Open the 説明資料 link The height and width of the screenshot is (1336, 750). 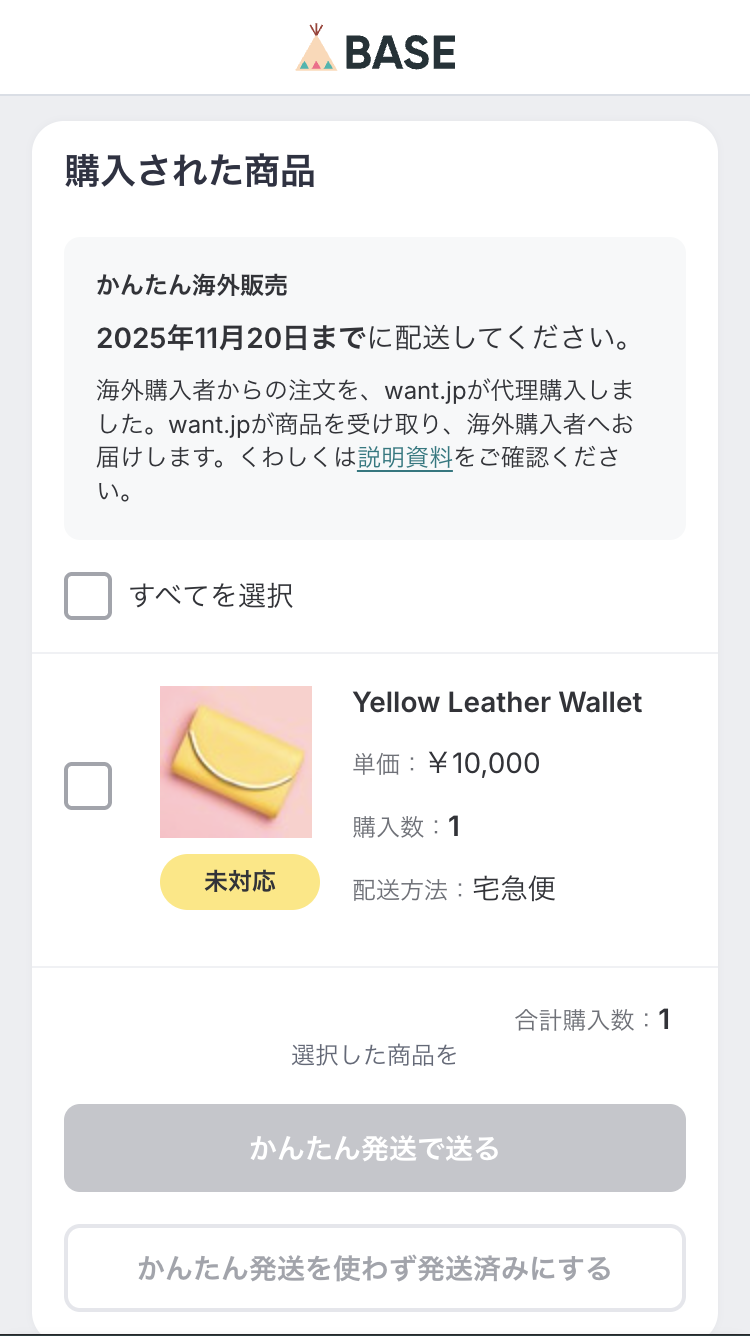coord(405,459)
